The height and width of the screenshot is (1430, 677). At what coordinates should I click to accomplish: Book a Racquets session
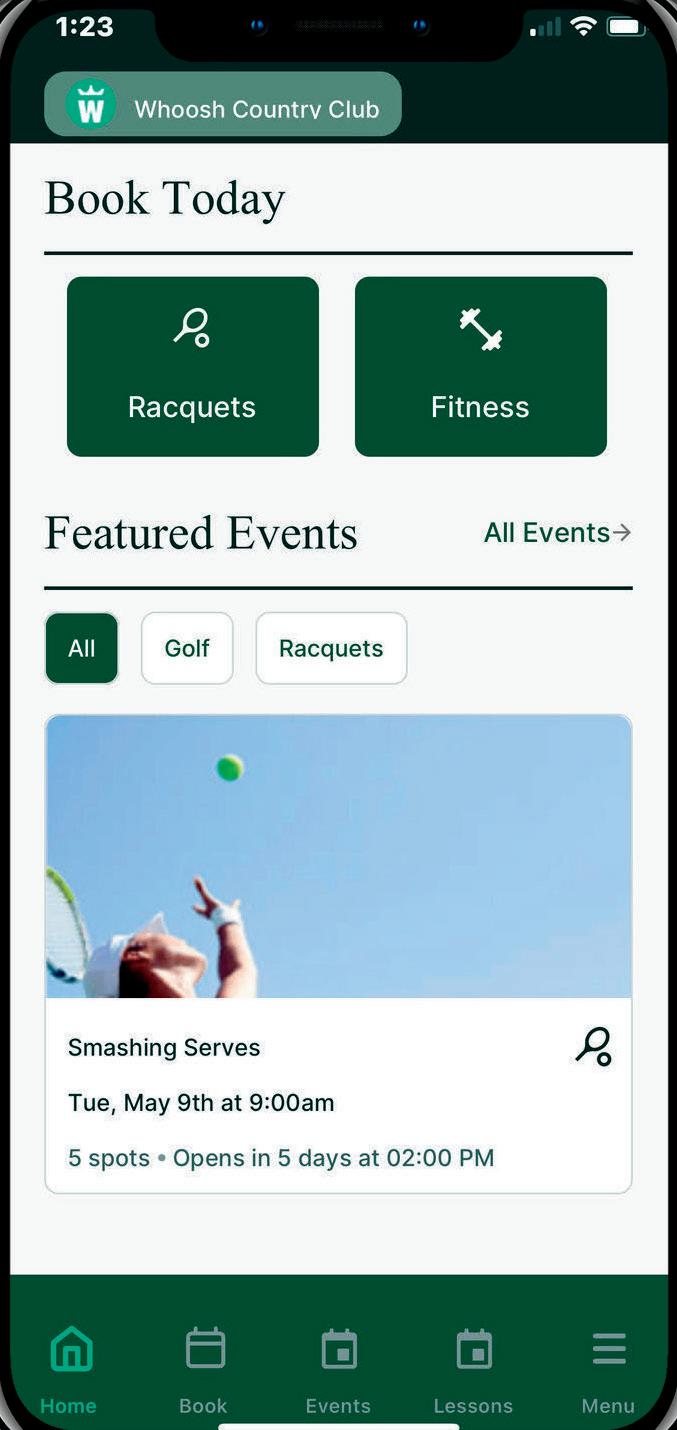(x=193, y=367)
